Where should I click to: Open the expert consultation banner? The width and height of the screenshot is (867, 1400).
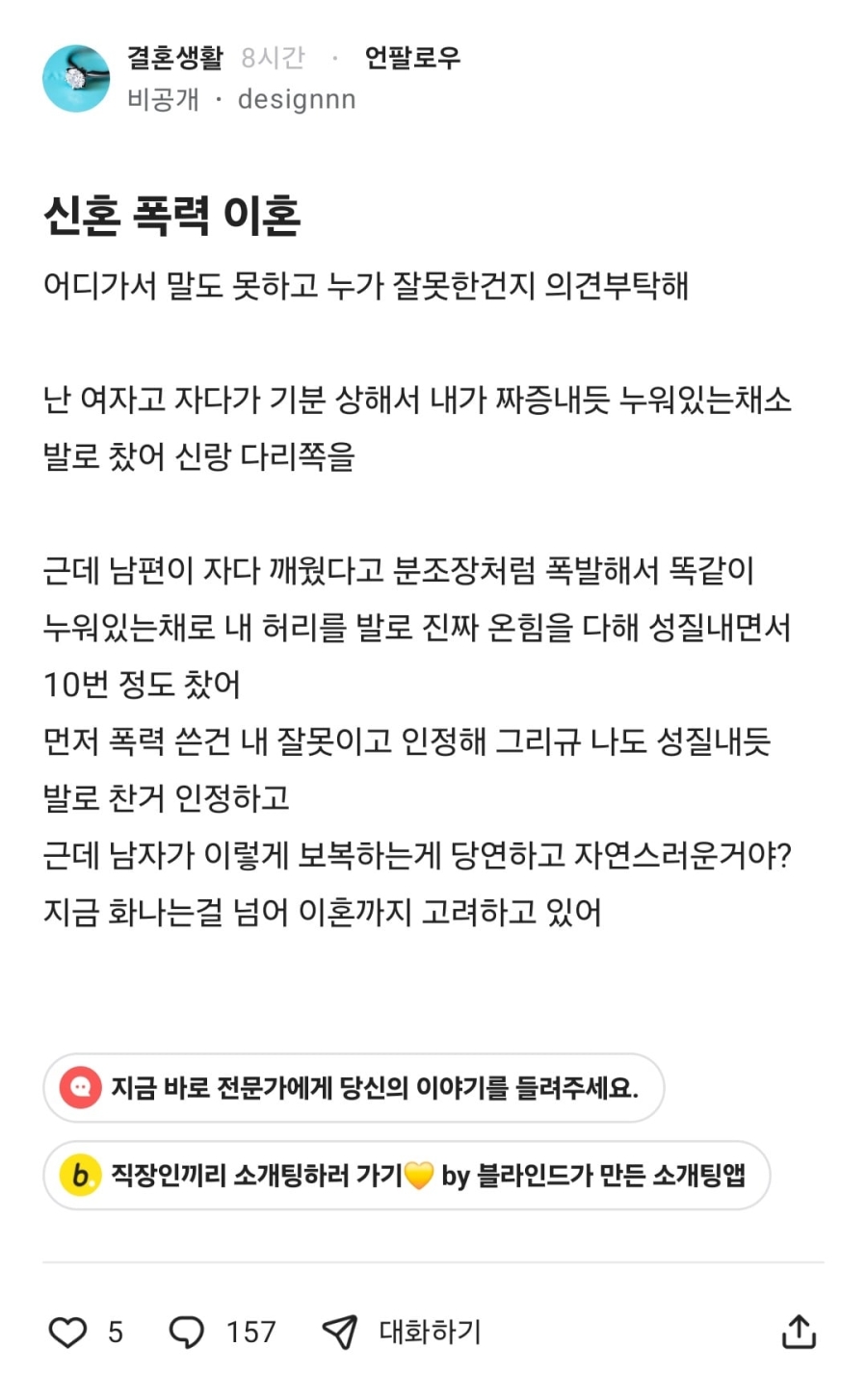pyautogui.click(x=354, y=1088)
